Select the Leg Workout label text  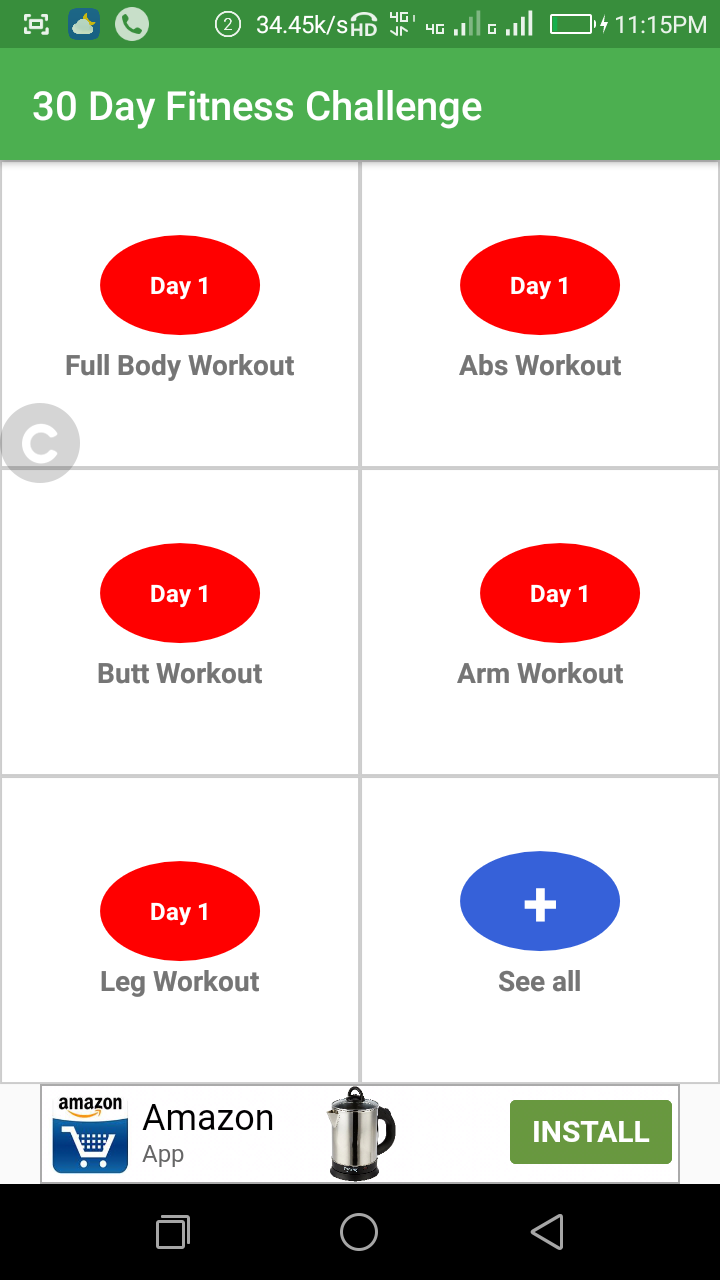pos(180,981)
